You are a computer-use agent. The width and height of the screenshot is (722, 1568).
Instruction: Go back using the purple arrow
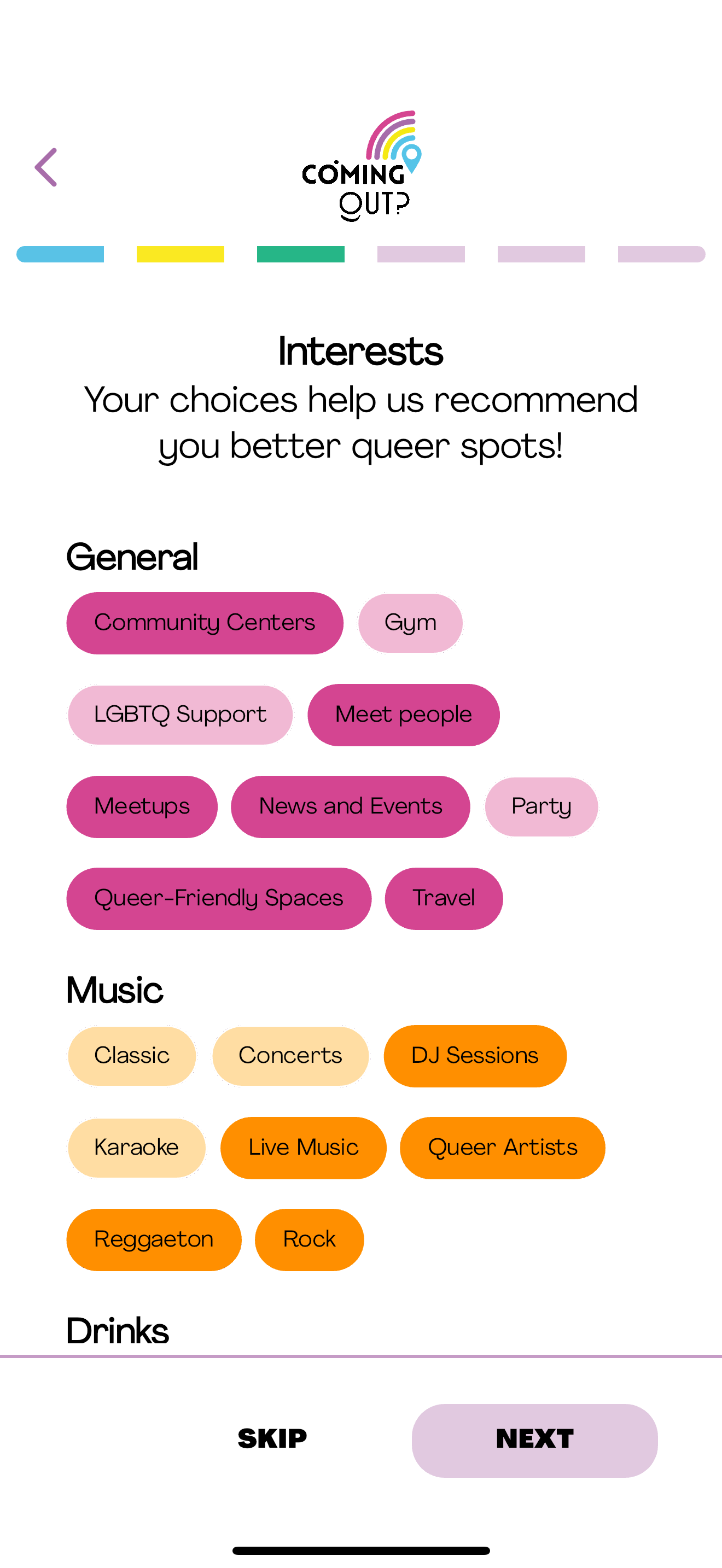pos(46,167)
